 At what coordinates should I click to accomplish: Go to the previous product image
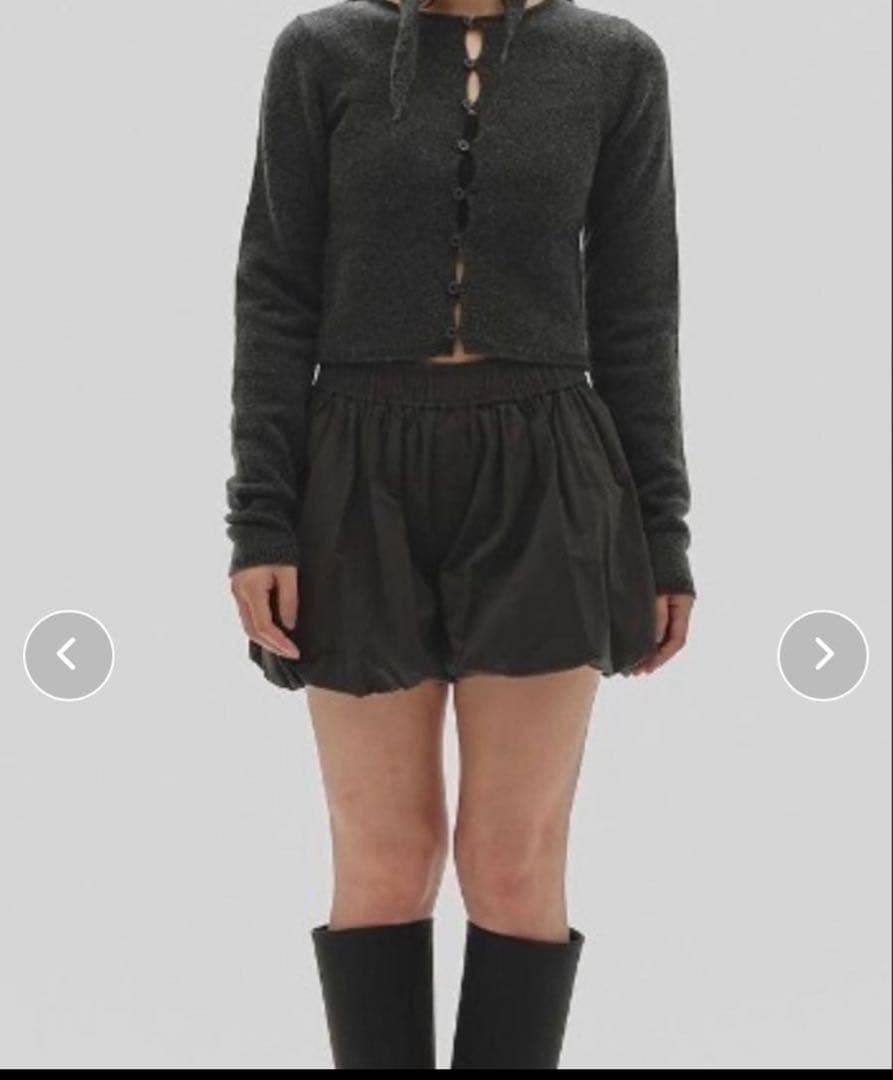[x=68, y=655]
